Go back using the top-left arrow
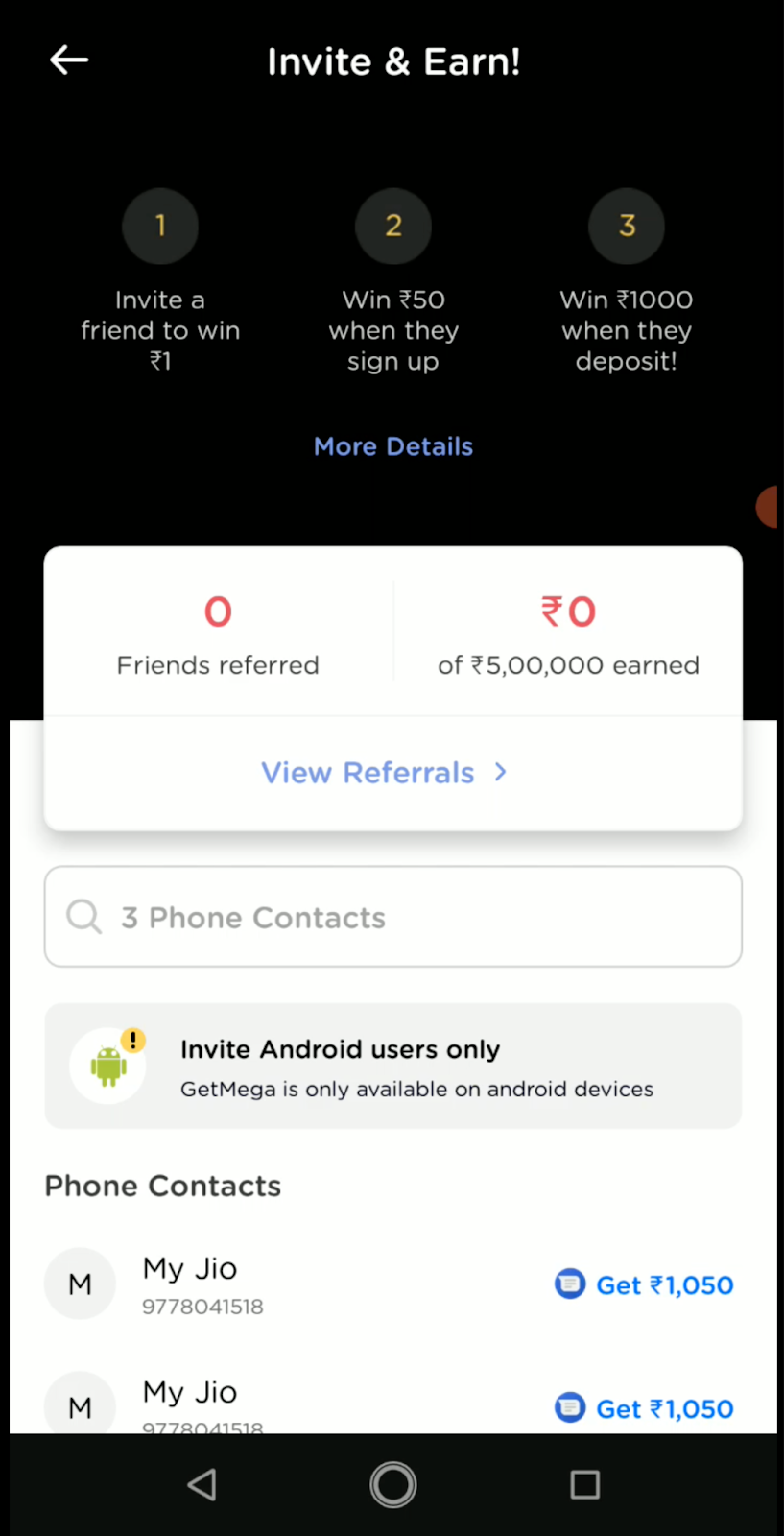Image resolution: width=784 pixels, height=1536 pixels. pos(69,60)
